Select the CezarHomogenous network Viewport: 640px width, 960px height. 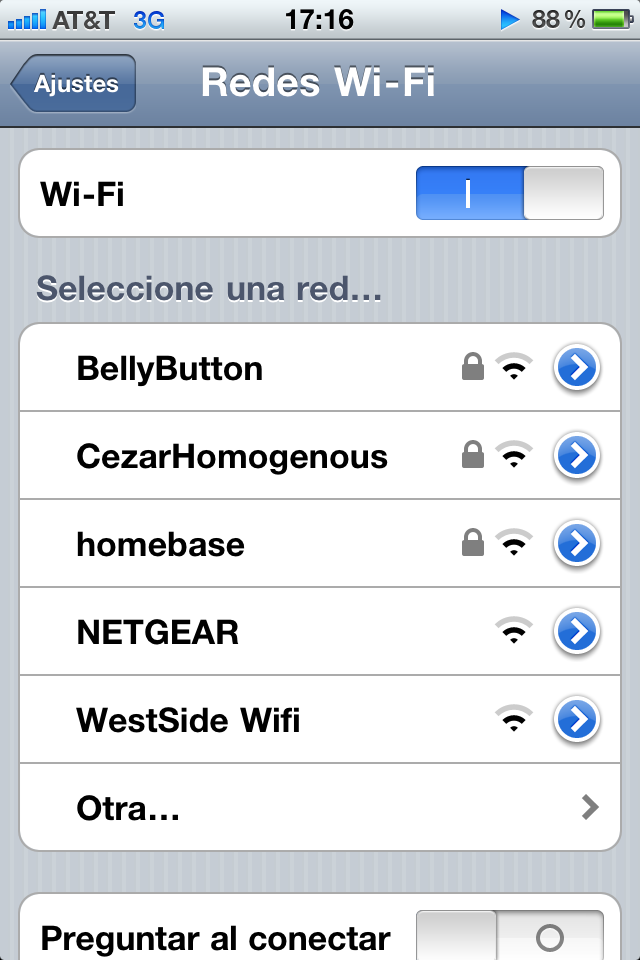232,457
